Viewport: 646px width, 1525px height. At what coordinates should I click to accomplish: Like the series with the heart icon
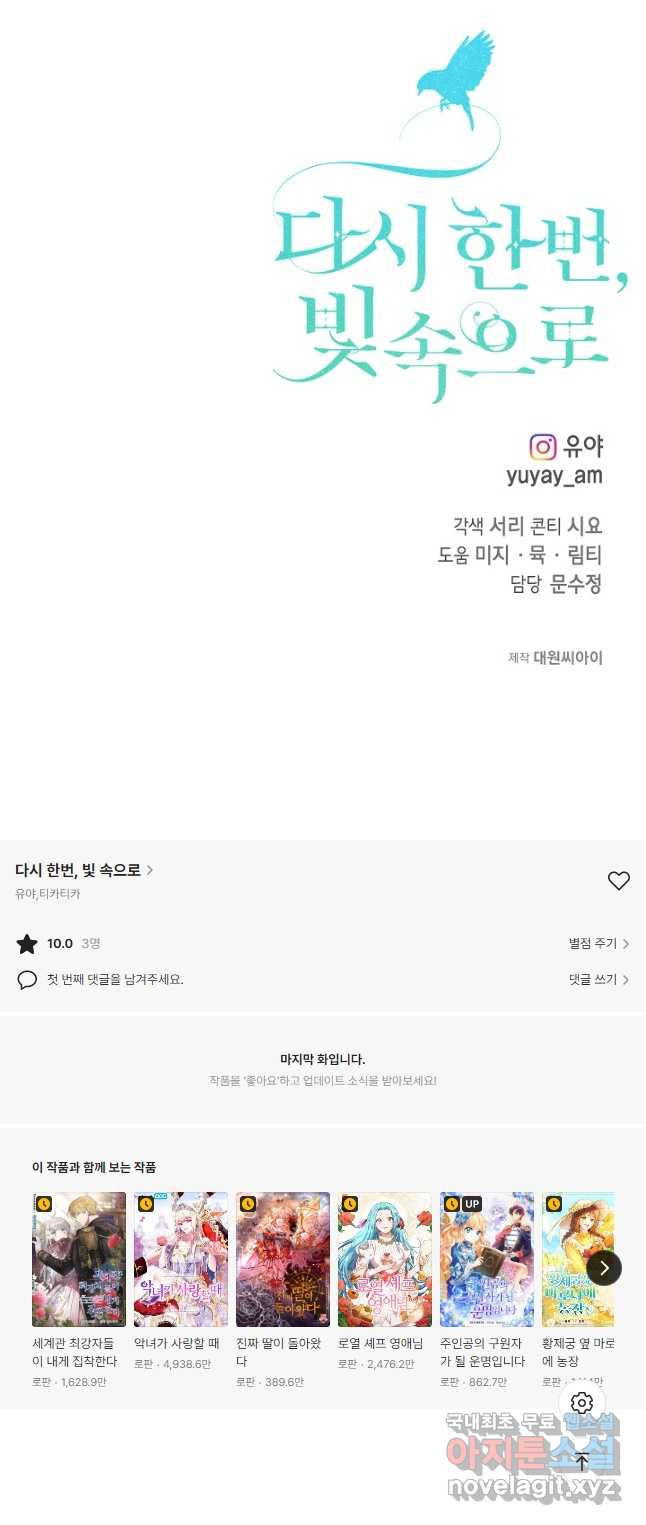[619, 881]
